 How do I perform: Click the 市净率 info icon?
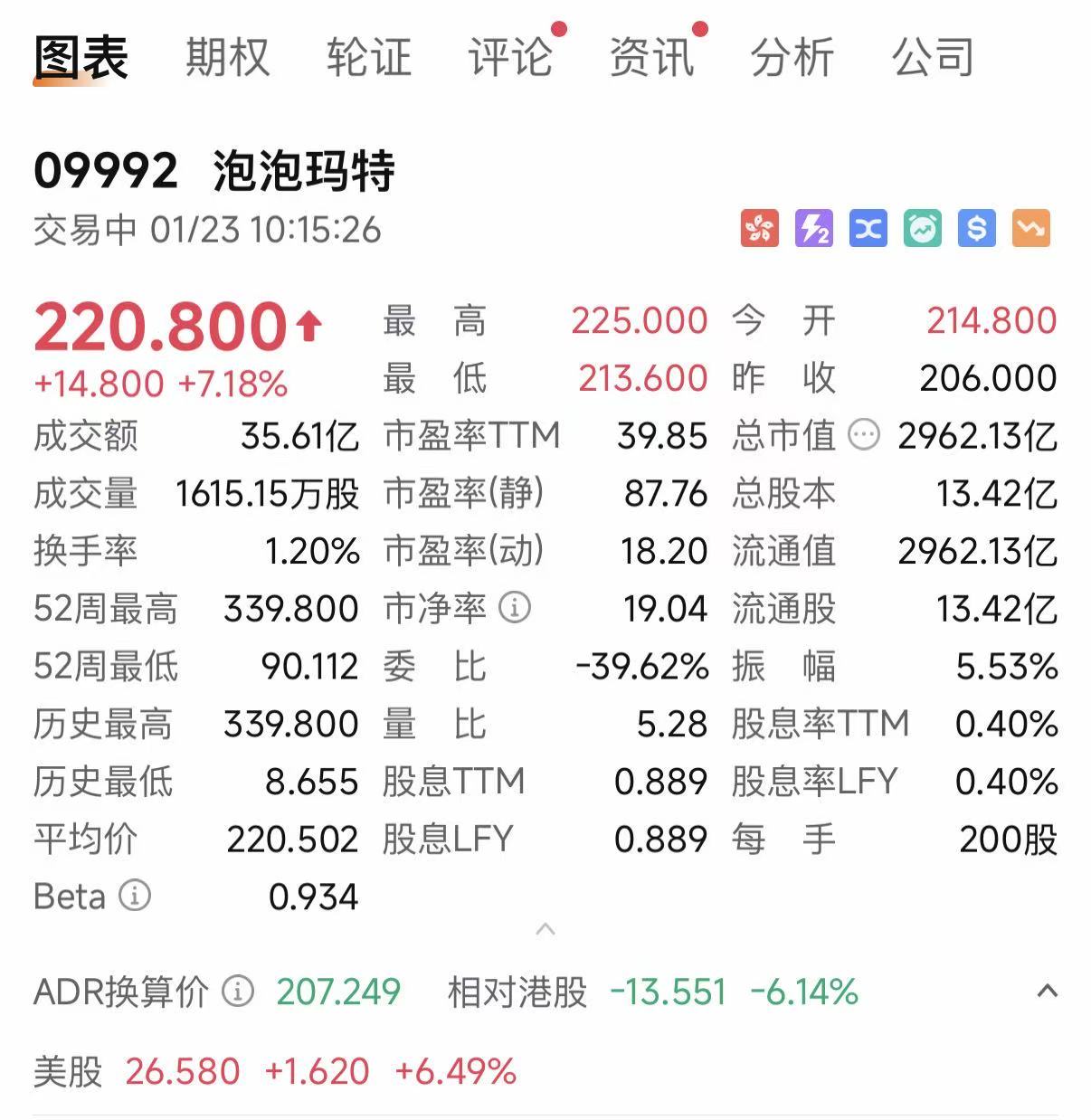coord(516,608)
